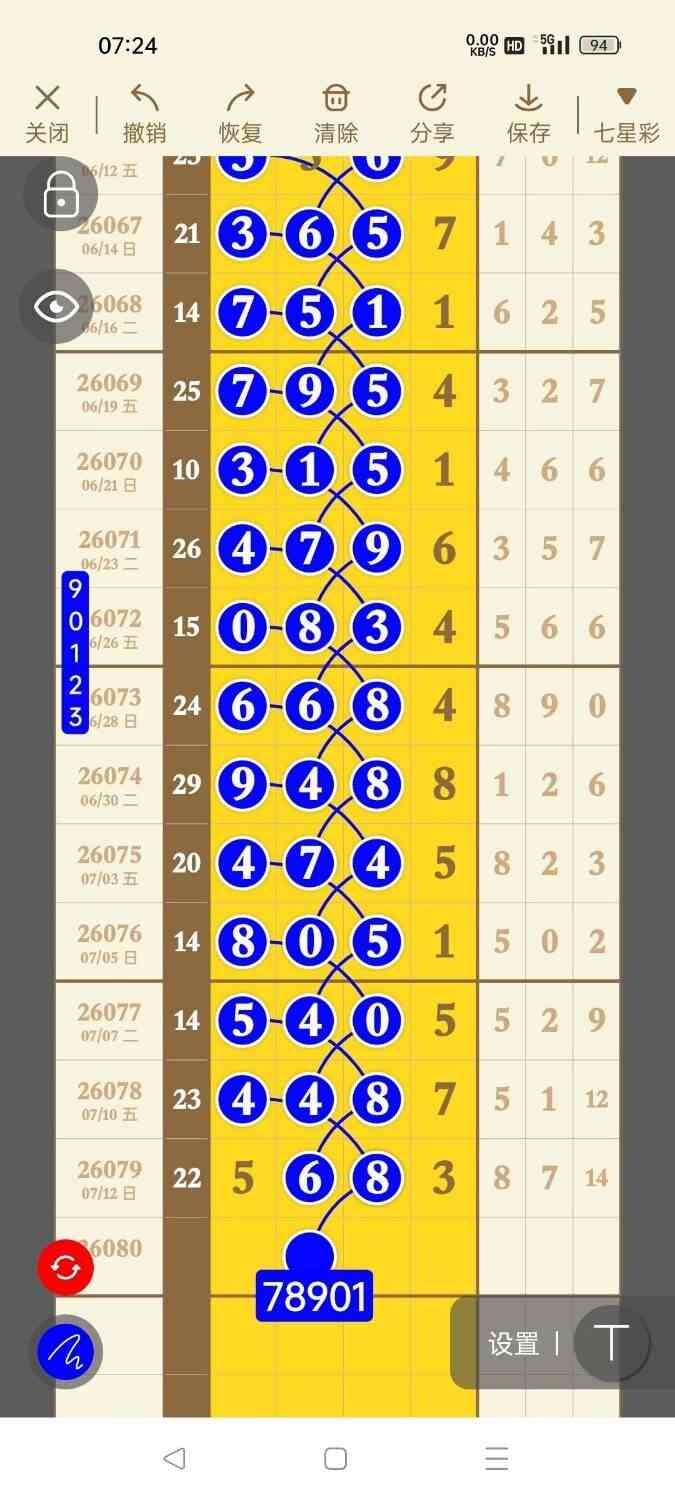Viewport: 675px width, 1500px height.
Task: Open recent apps from the navigation bar
Action: click(497, 1458)
